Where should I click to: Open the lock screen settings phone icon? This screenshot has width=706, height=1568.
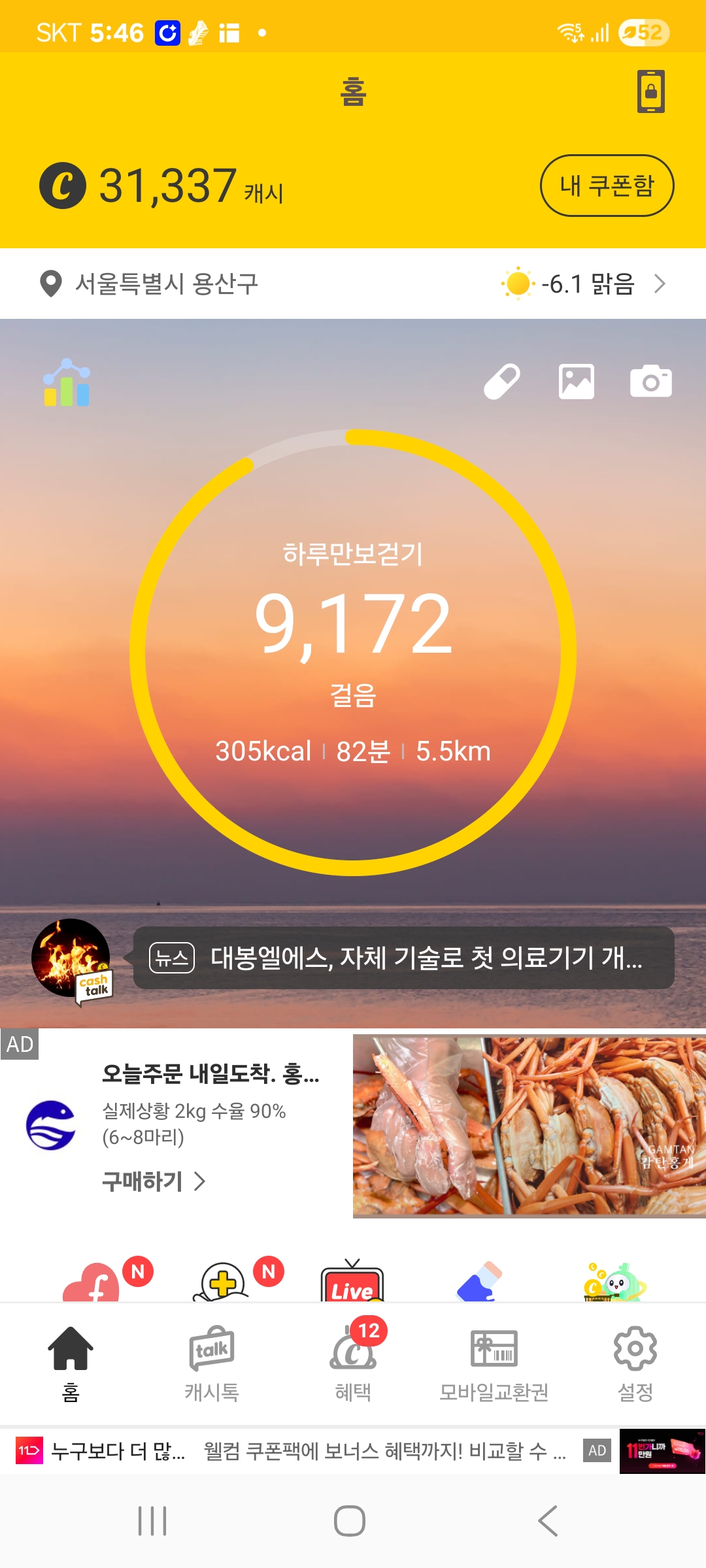(651, 91)
